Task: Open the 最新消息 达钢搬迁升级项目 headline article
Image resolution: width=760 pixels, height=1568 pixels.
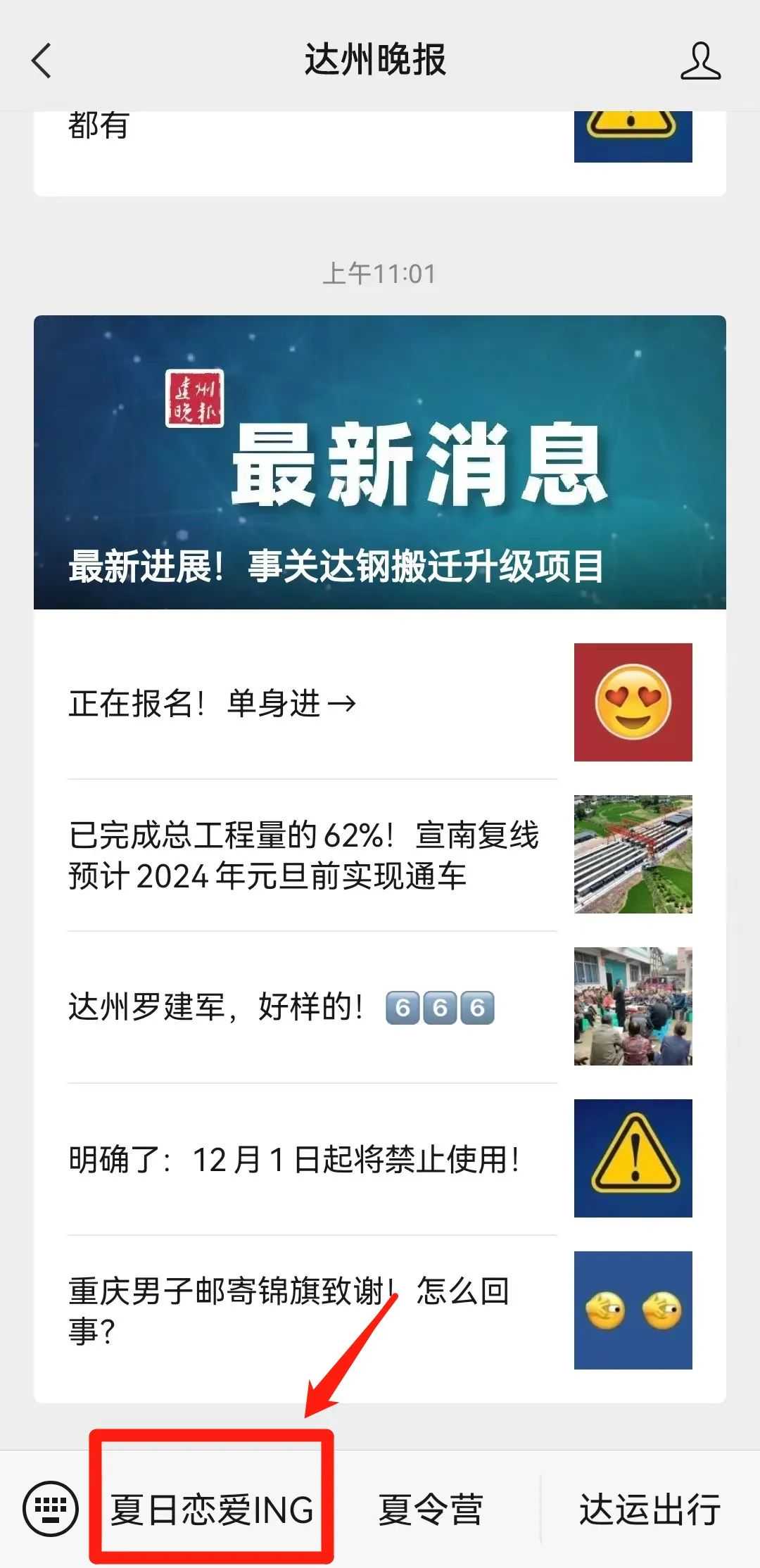Action: (379, 462)
